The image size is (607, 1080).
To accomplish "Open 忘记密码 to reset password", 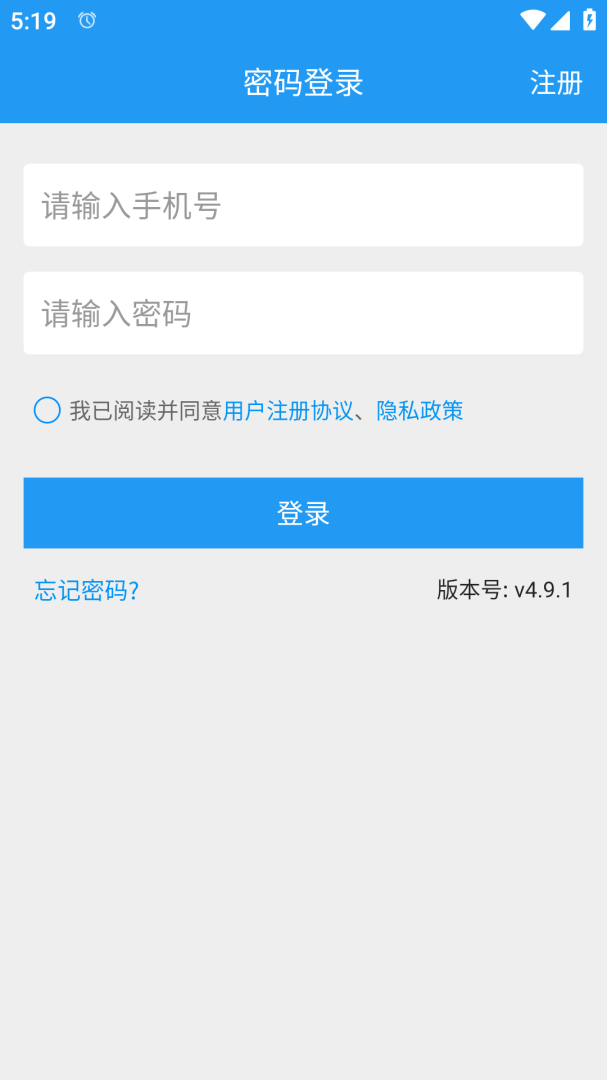I will (x=87, y=590).
